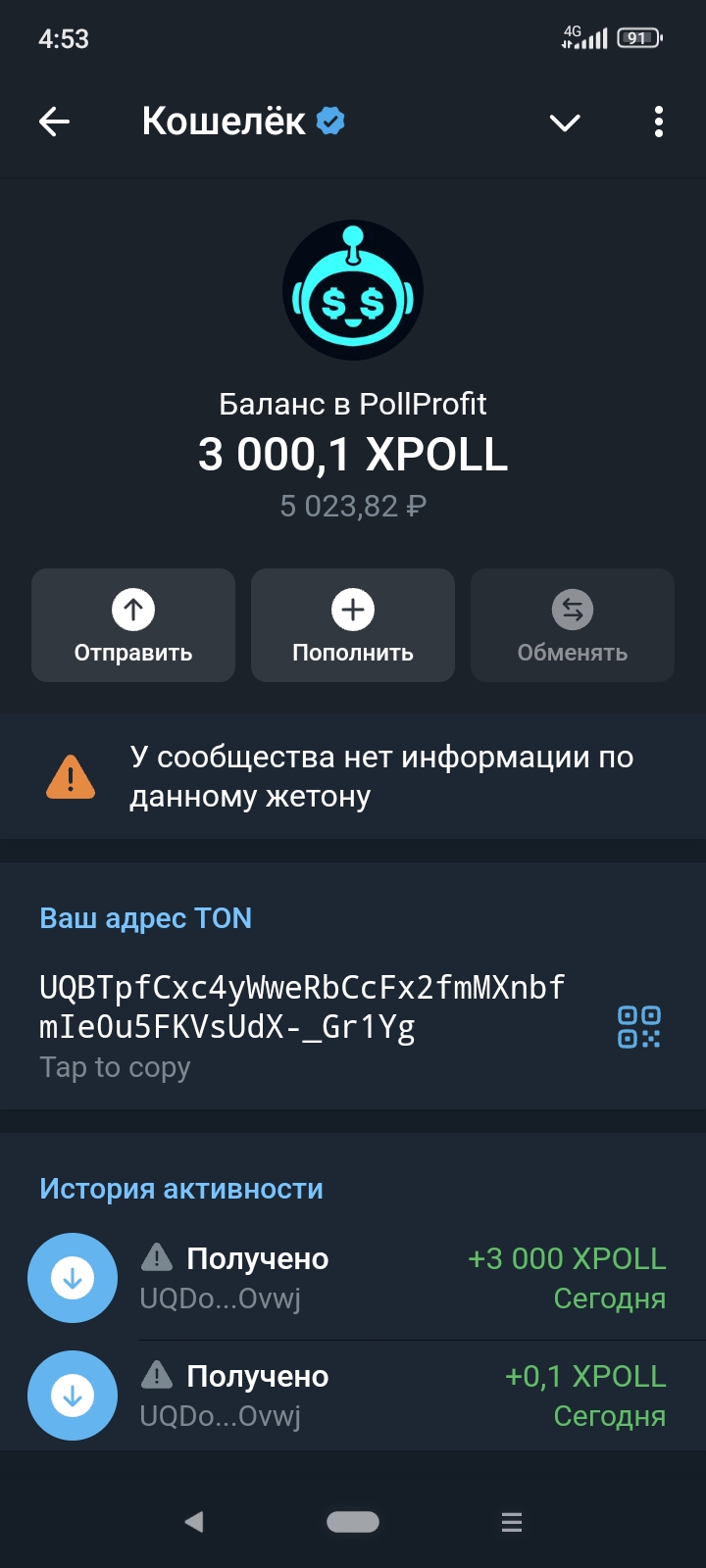Select the Отправить (send) arrow icon

[x=132, y=610]
